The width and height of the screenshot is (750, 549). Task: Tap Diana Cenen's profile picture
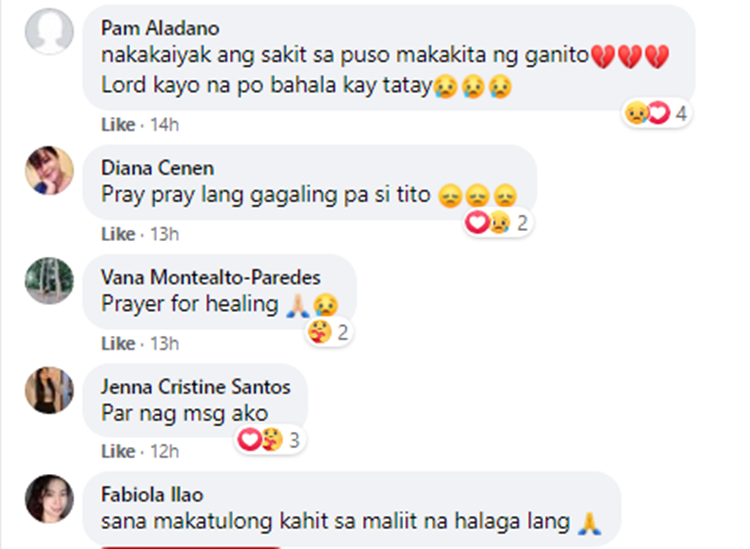click(x=49, y=171)
